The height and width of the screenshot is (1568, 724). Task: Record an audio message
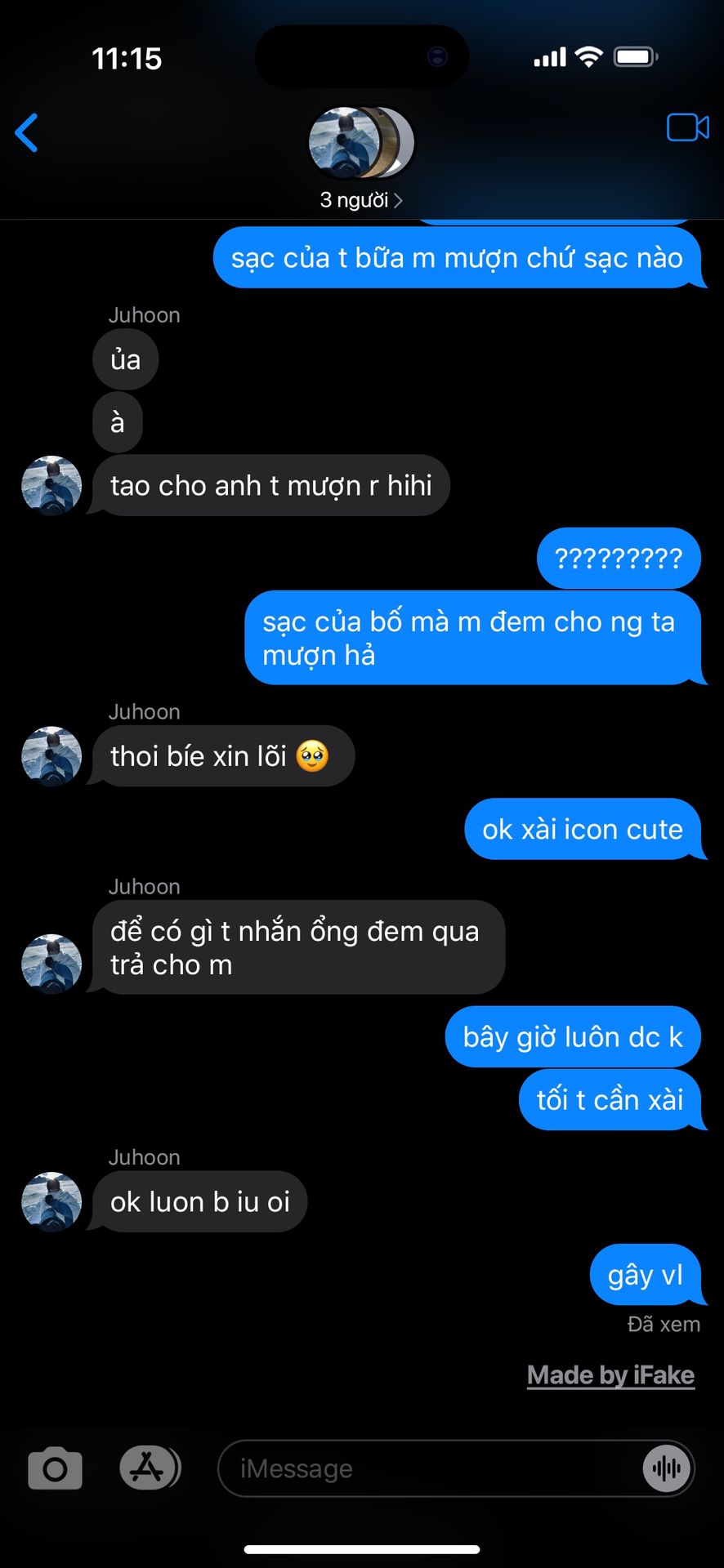[667, 1468]
